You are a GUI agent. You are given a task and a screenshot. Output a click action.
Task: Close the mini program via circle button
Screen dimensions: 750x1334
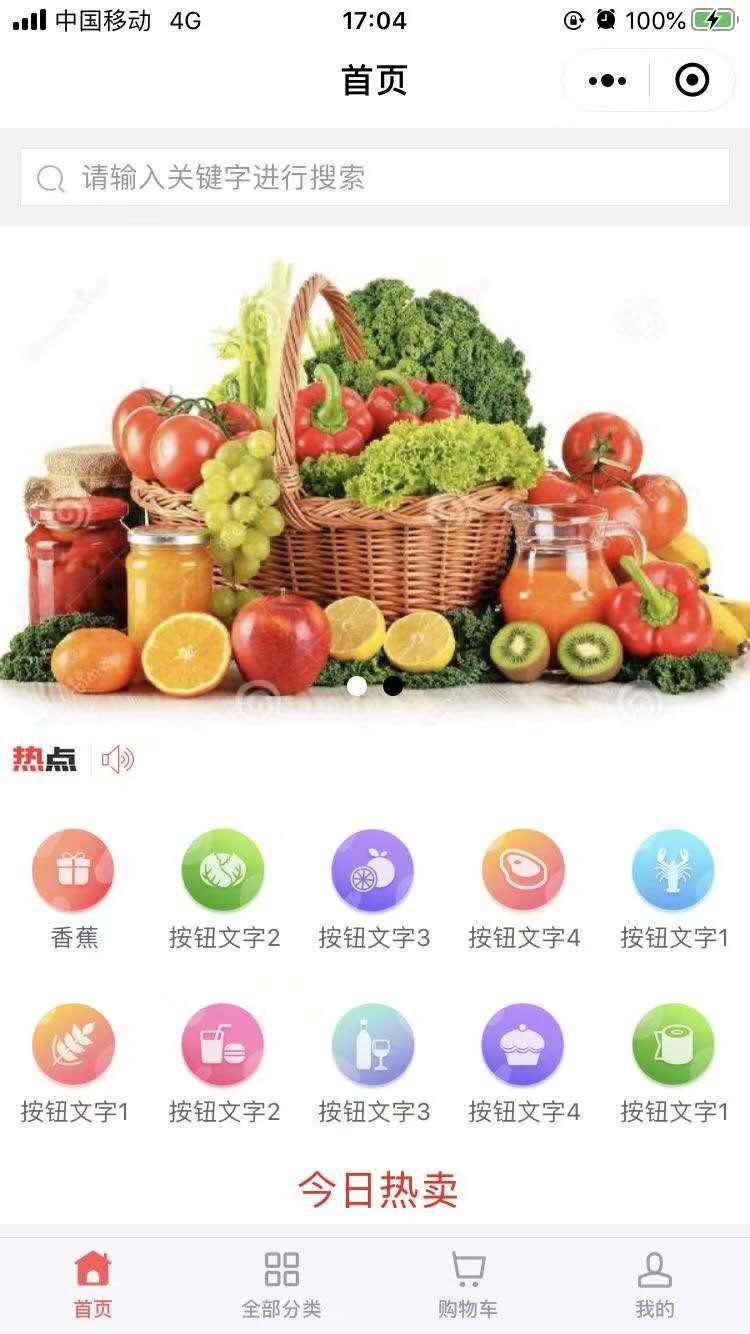[x=692, y=80]
